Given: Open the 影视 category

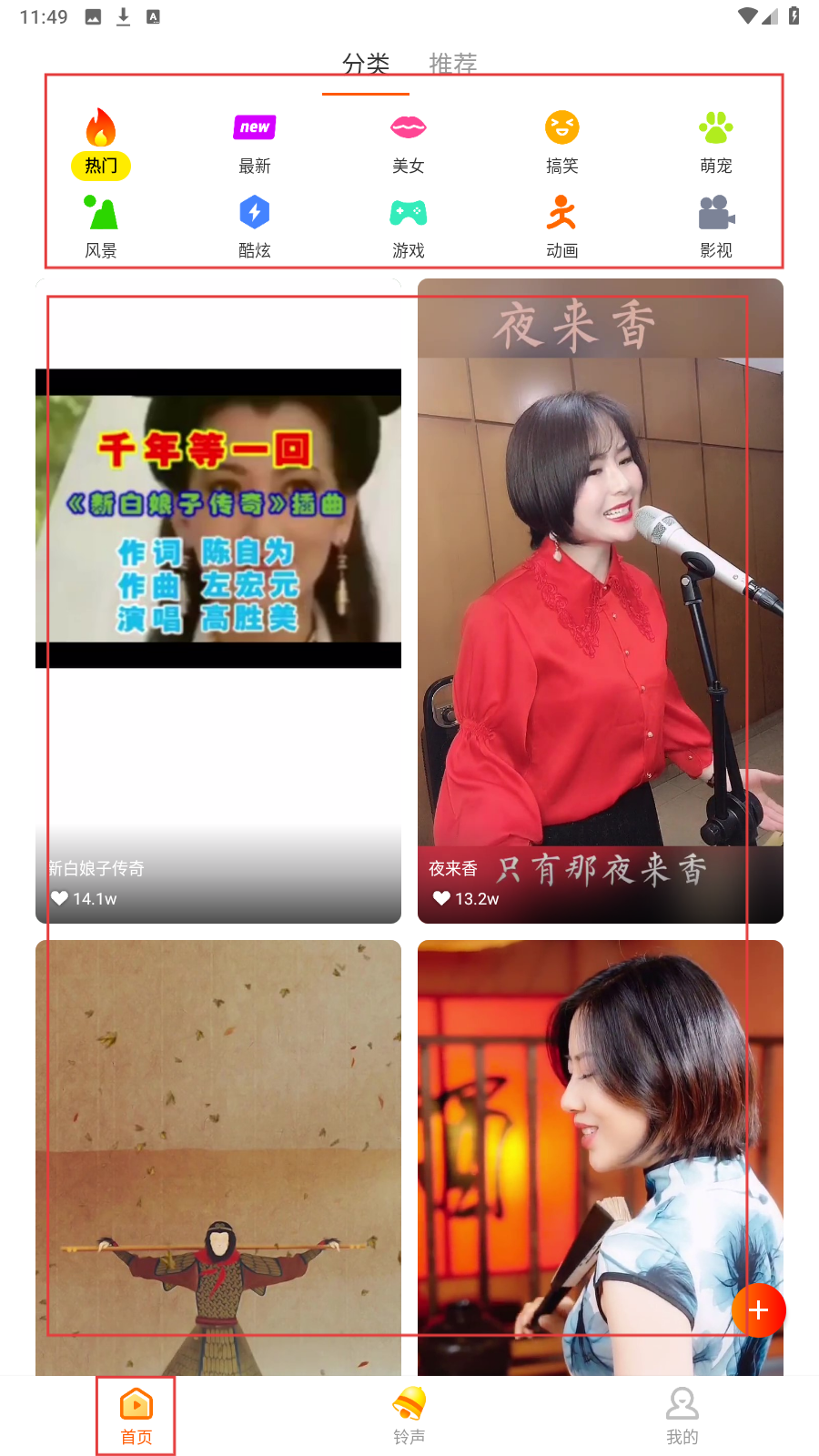Looking at the screenshot, I should point(716,227).
